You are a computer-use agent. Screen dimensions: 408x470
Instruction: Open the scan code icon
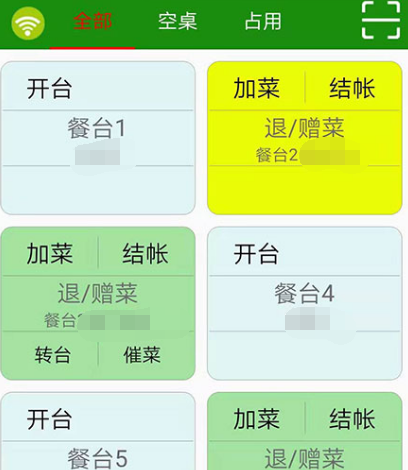pos(381,20)
